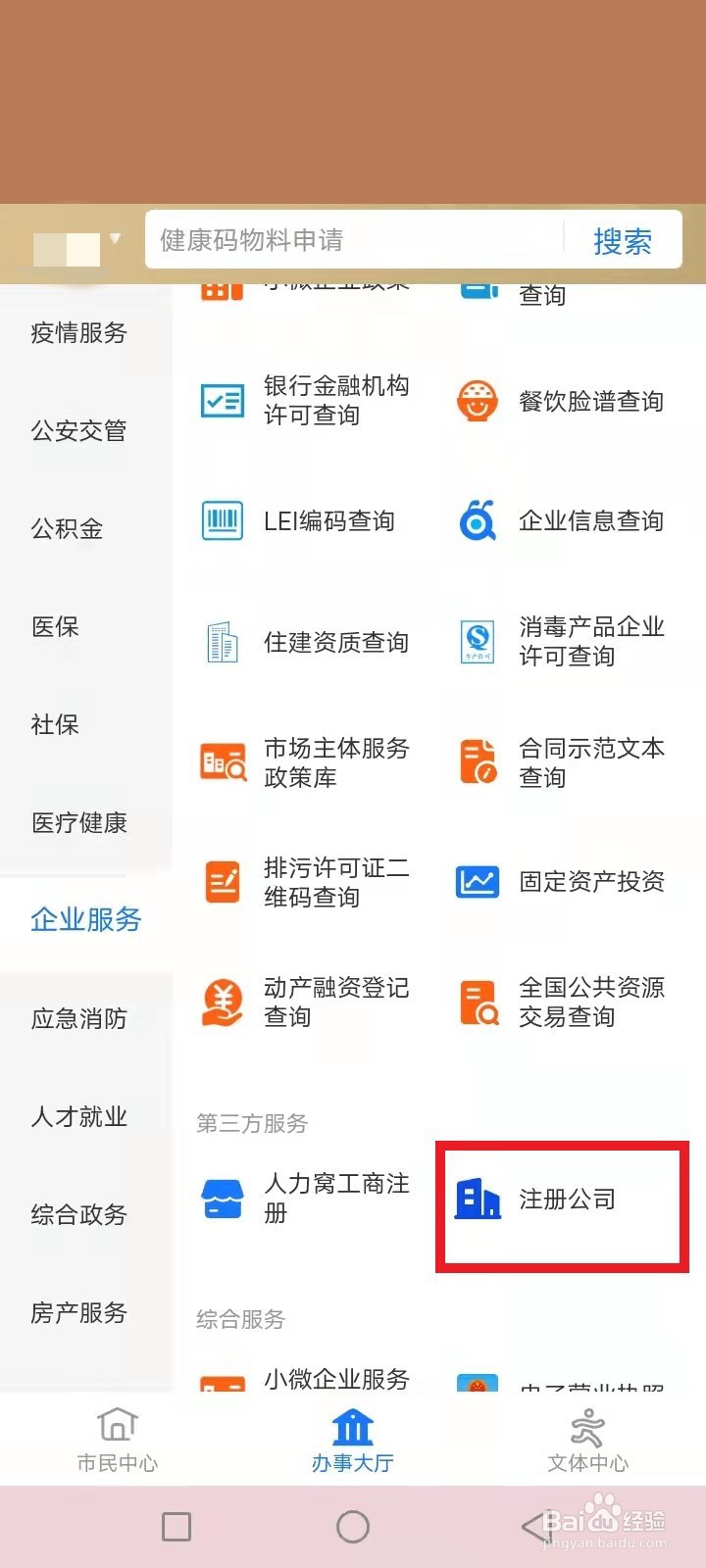The width and height of the screenshot is (706, 1568).
Task: Open the 人力窝工商注册 service icon
Action: [x=223, y=1199]
